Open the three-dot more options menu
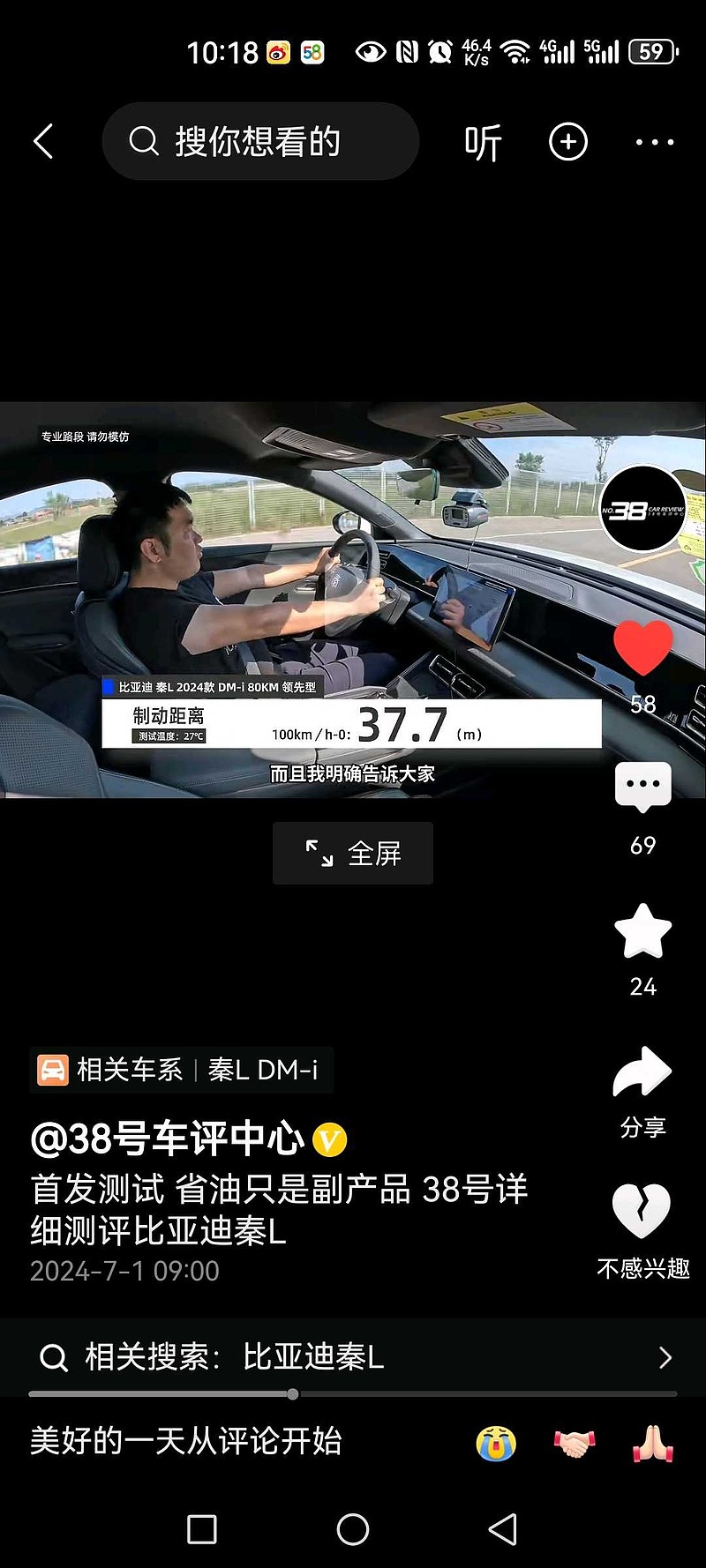The width and height of the screenshot is (706, 1568). click(x=655, y=141)
